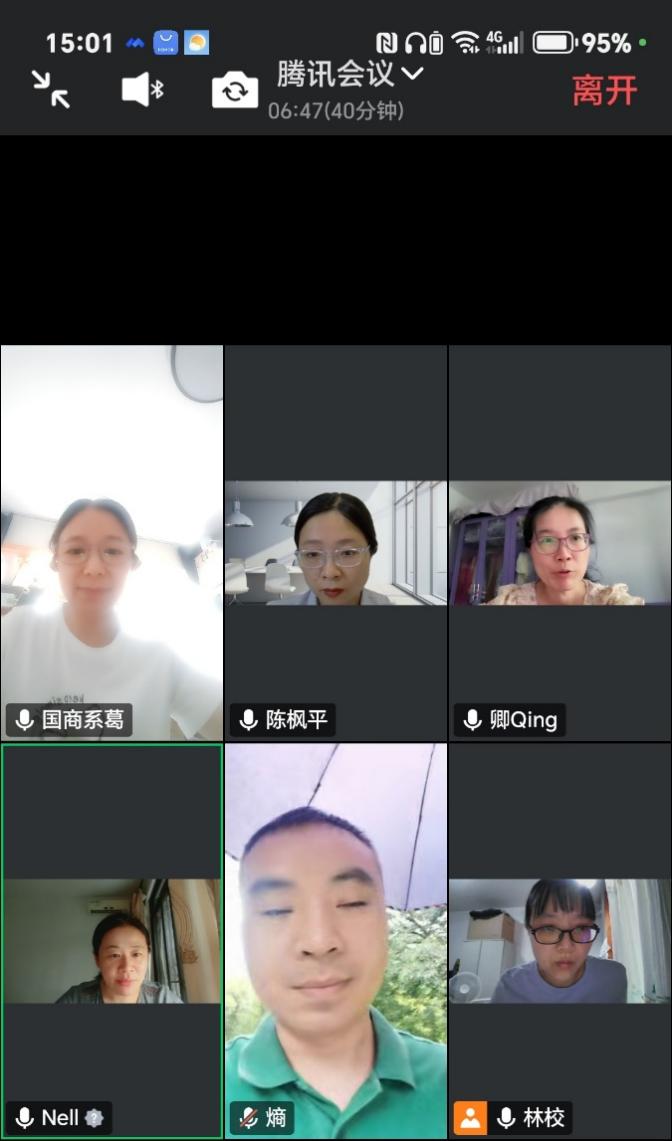Select the video tile of Nell
The image size is (672, 1141).
(x=111, y=940)
